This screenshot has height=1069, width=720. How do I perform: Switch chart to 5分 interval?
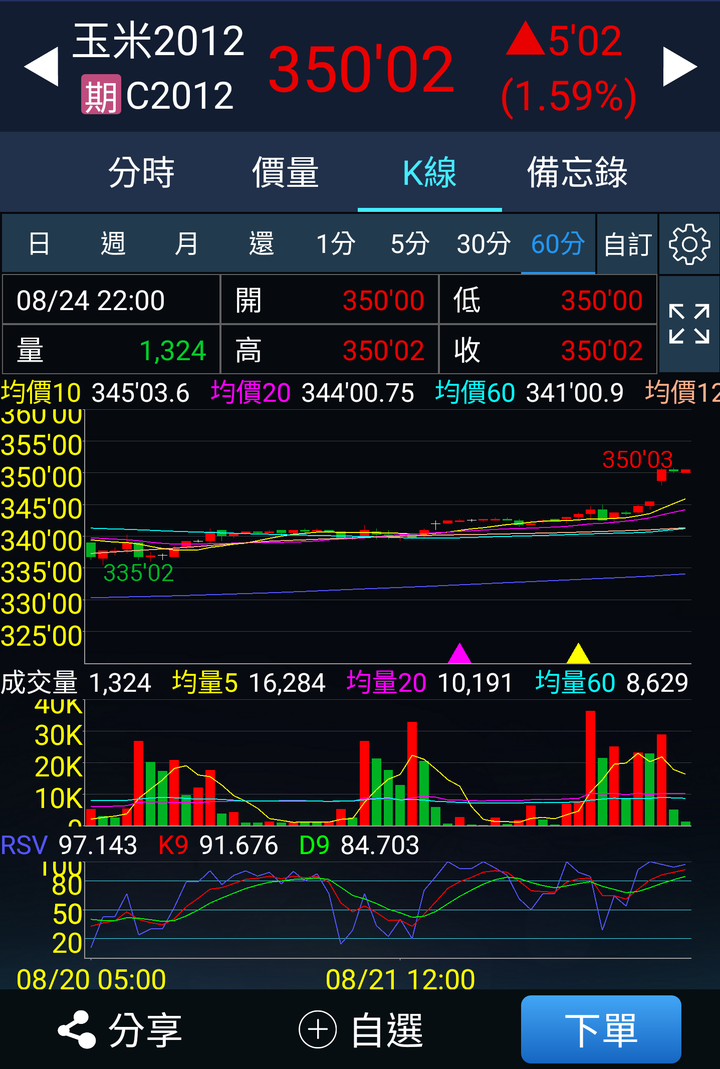[409, 243]
